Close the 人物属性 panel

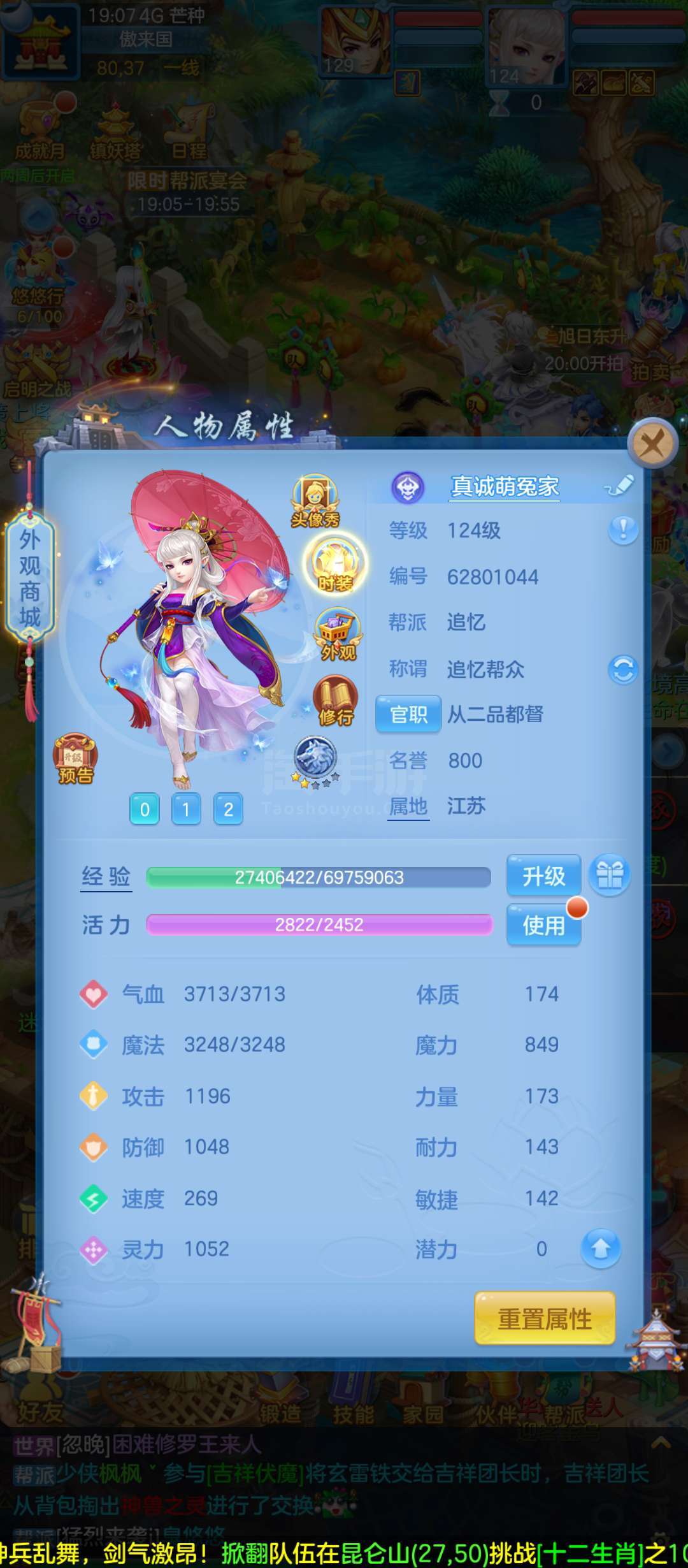click(x=652, y=443)
